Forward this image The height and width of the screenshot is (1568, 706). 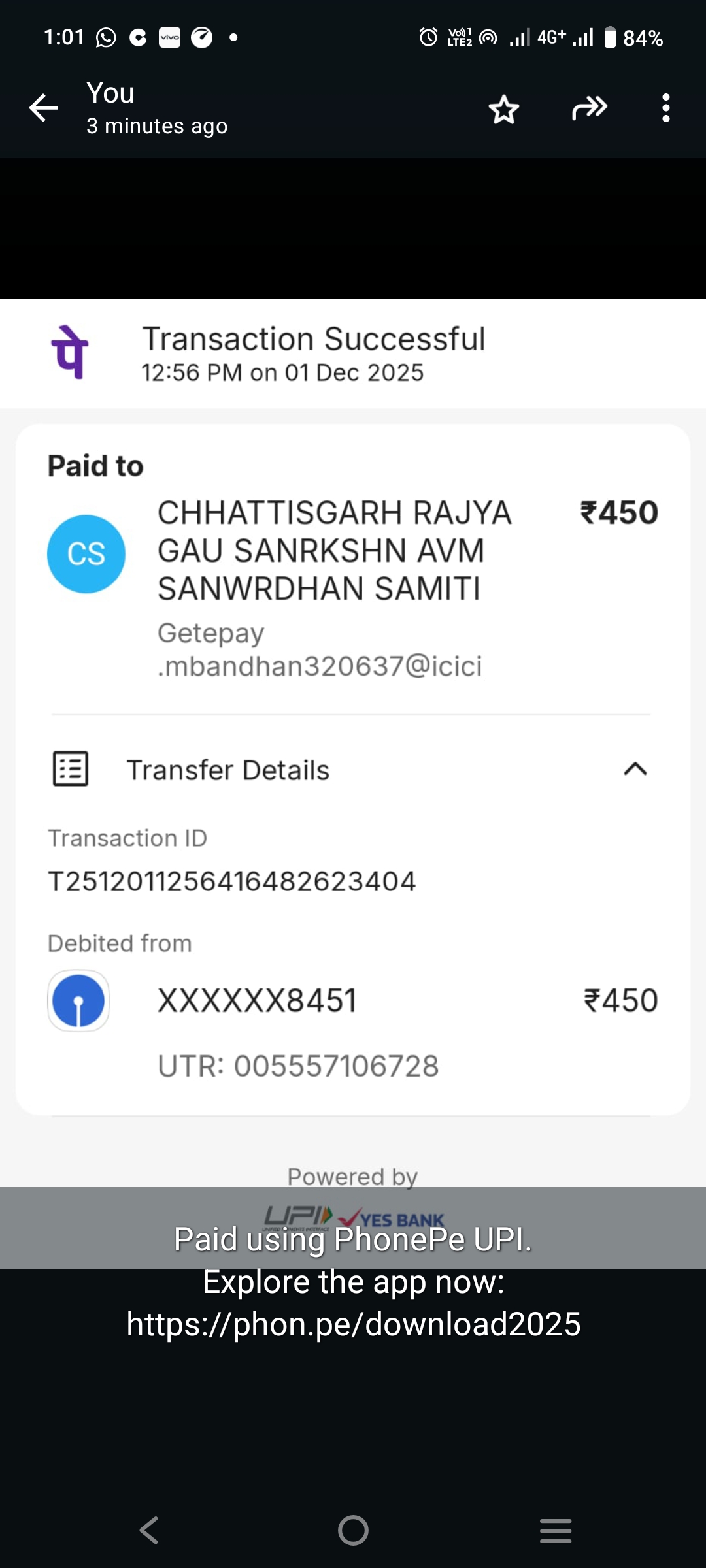(590, 108)
